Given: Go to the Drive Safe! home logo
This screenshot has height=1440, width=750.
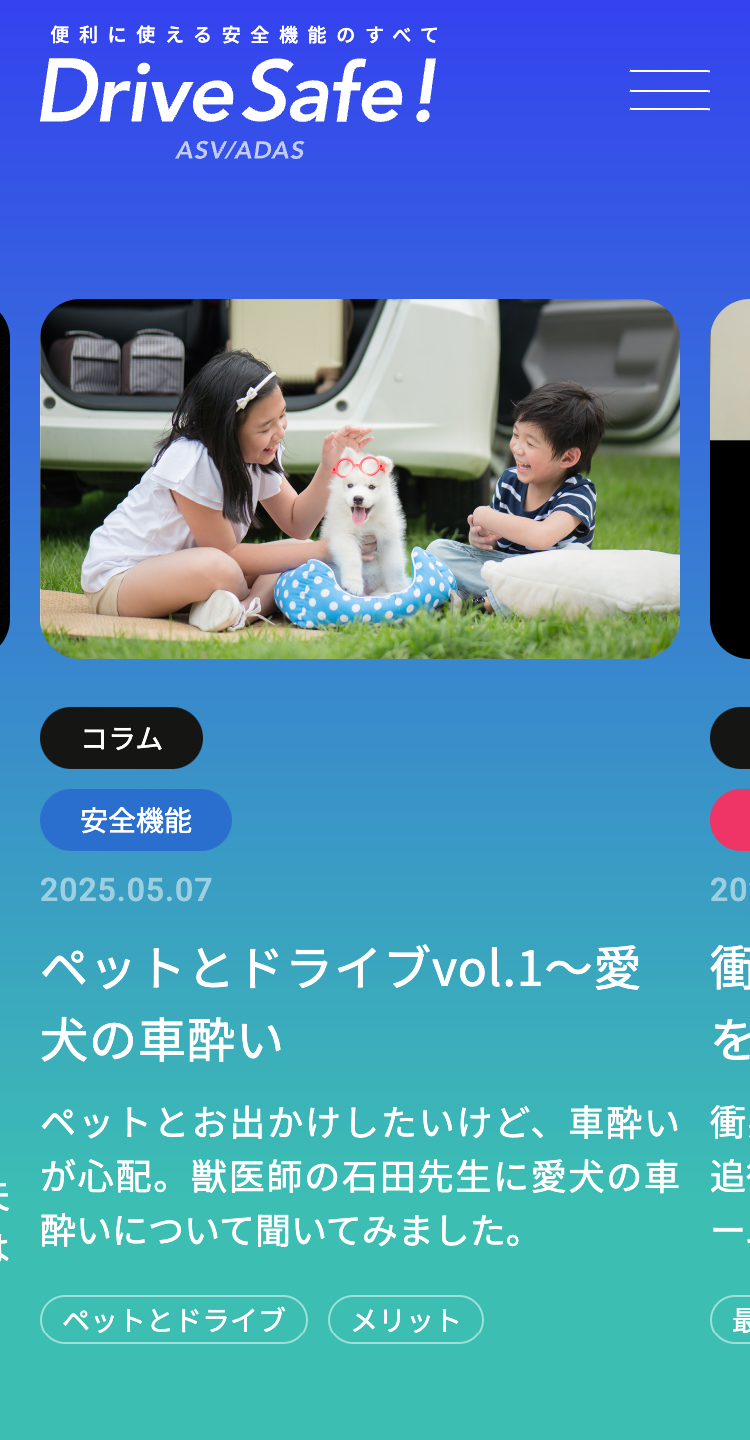Looking at the screenshot, I should tap(239, 92).
